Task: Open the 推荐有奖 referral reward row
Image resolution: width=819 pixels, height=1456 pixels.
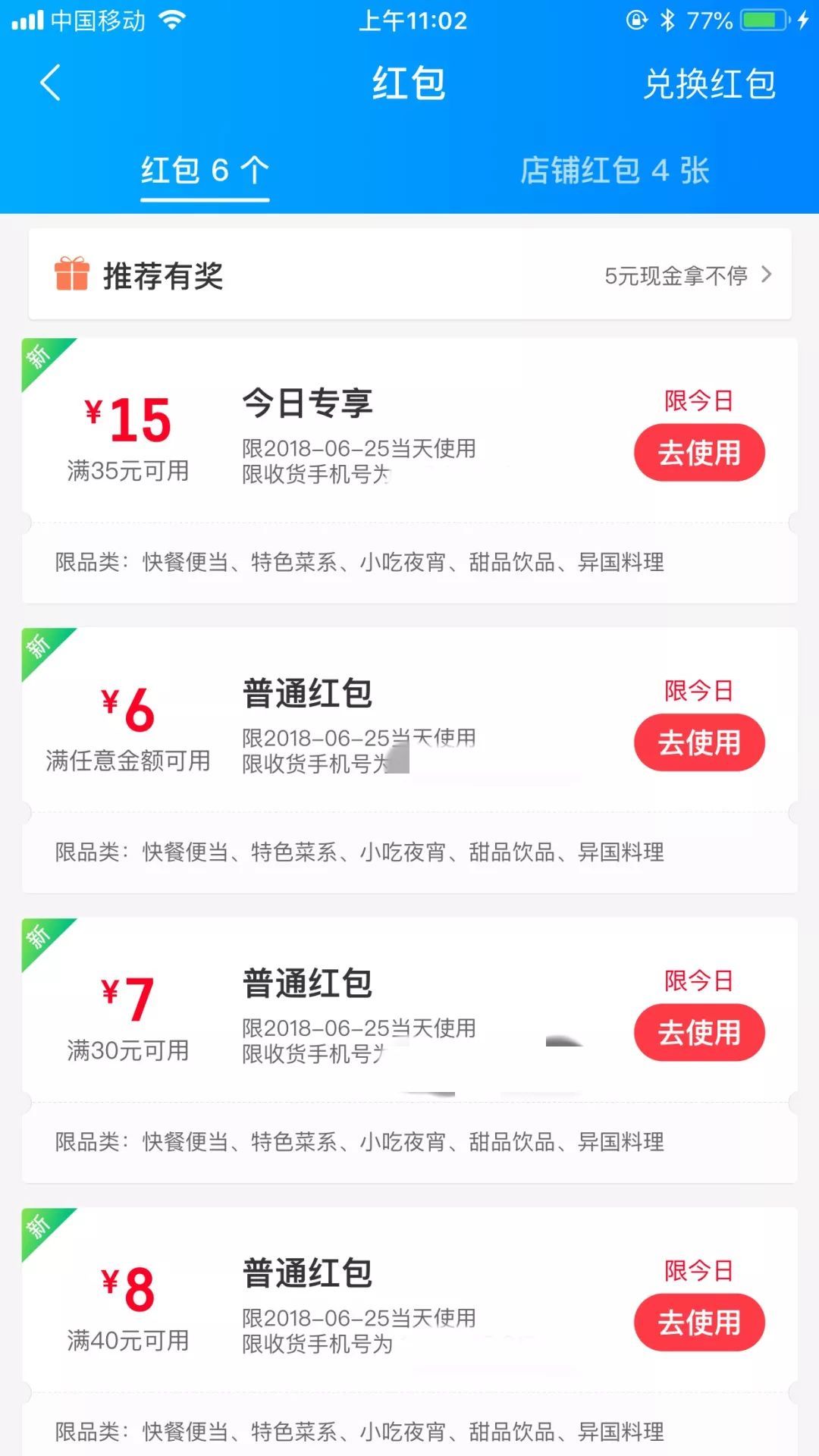Action: [x=409, y=275]
